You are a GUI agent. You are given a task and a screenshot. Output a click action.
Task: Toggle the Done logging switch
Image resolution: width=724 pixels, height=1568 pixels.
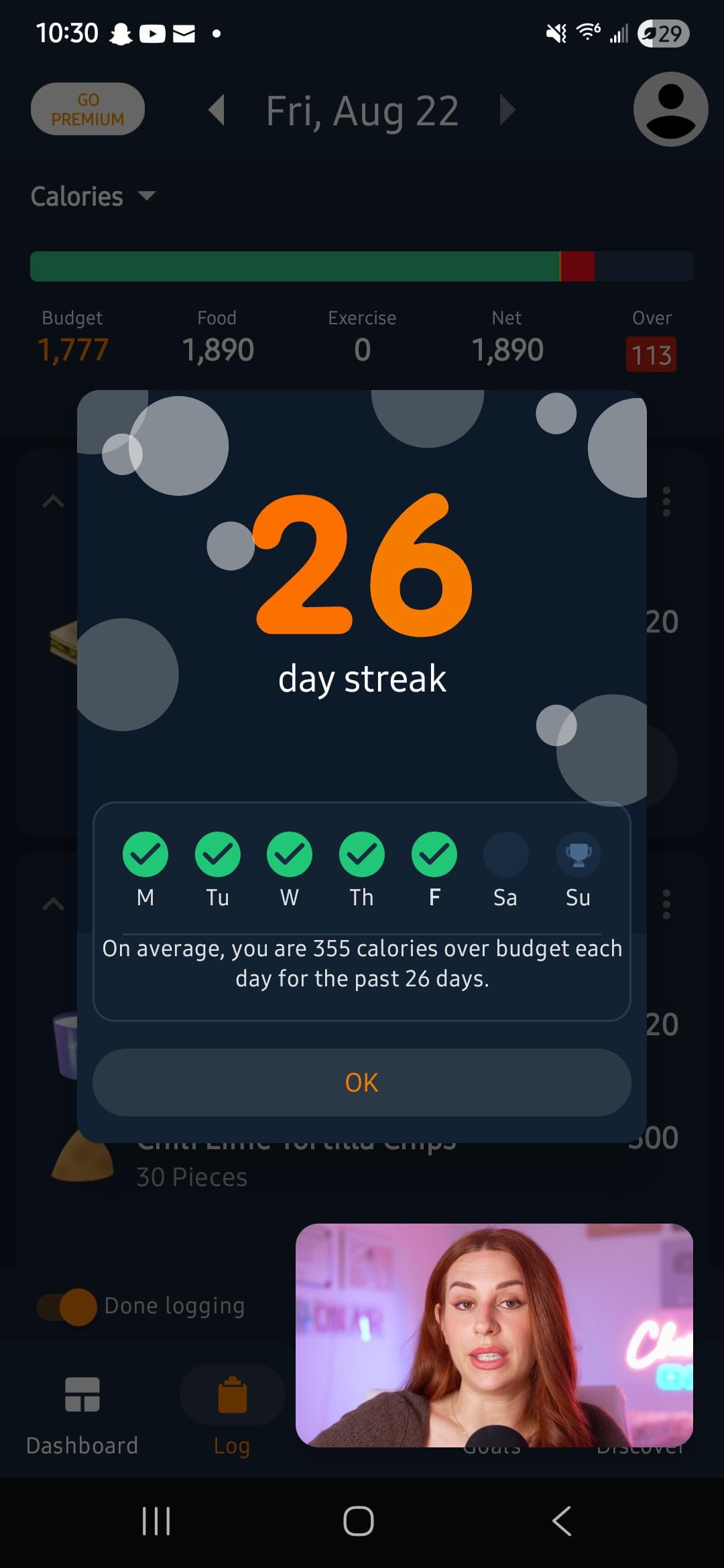pyautogui.click(x=68, y=1306)
